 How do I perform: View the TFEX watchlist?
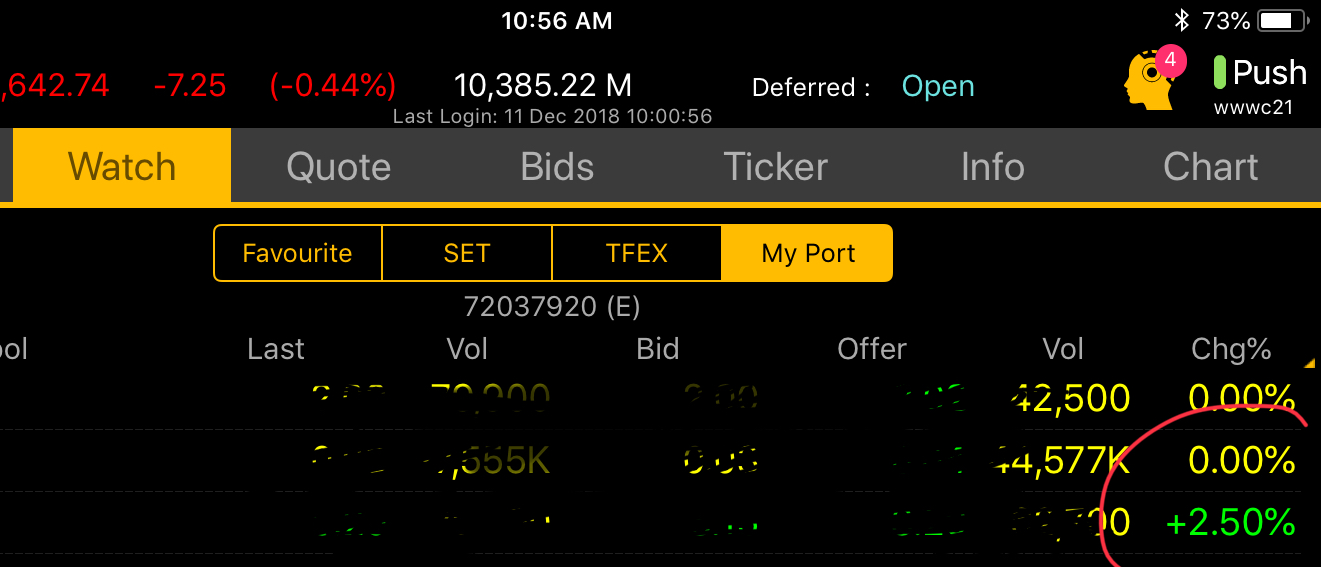coord(636,253)
